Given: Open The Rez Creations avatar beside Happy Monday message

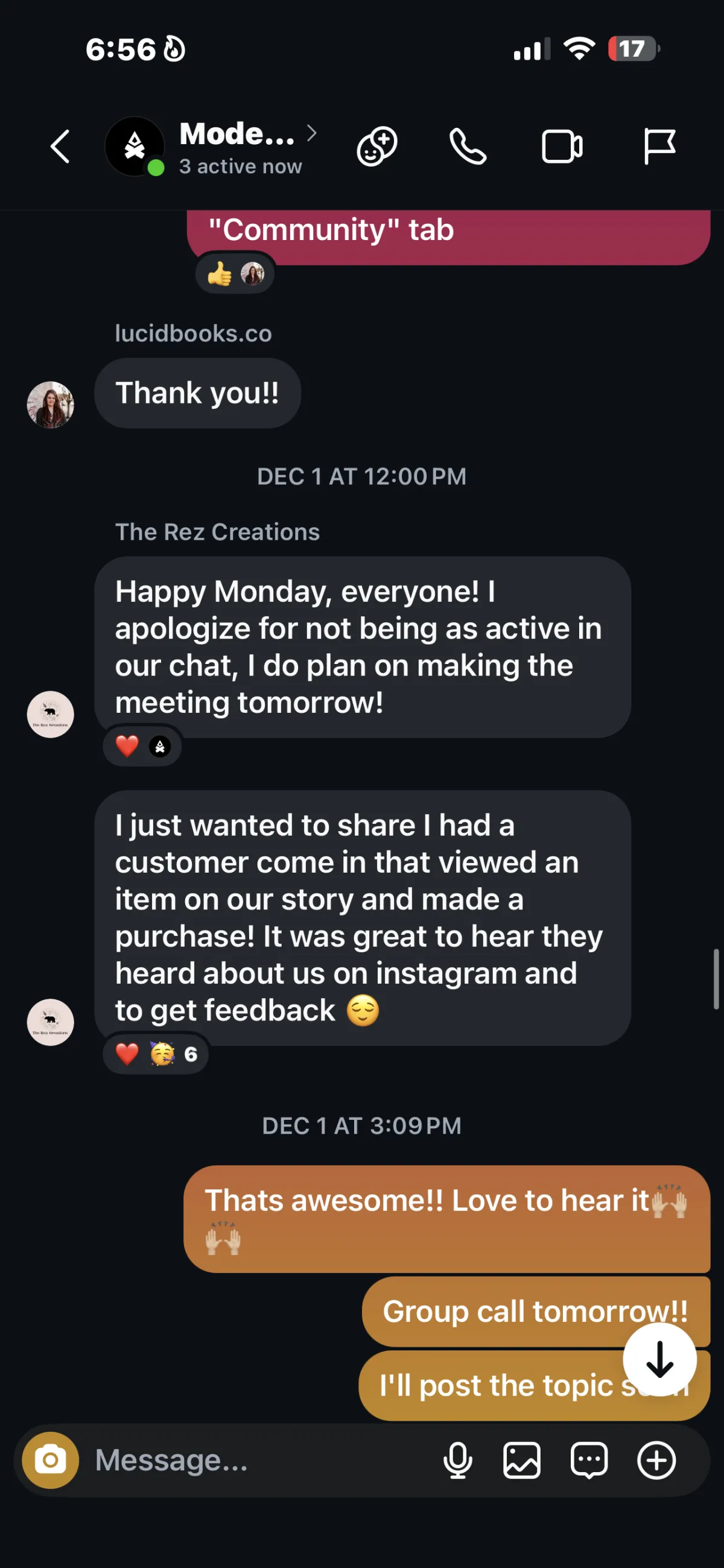Looking at the screenshot, I should 51,715.
